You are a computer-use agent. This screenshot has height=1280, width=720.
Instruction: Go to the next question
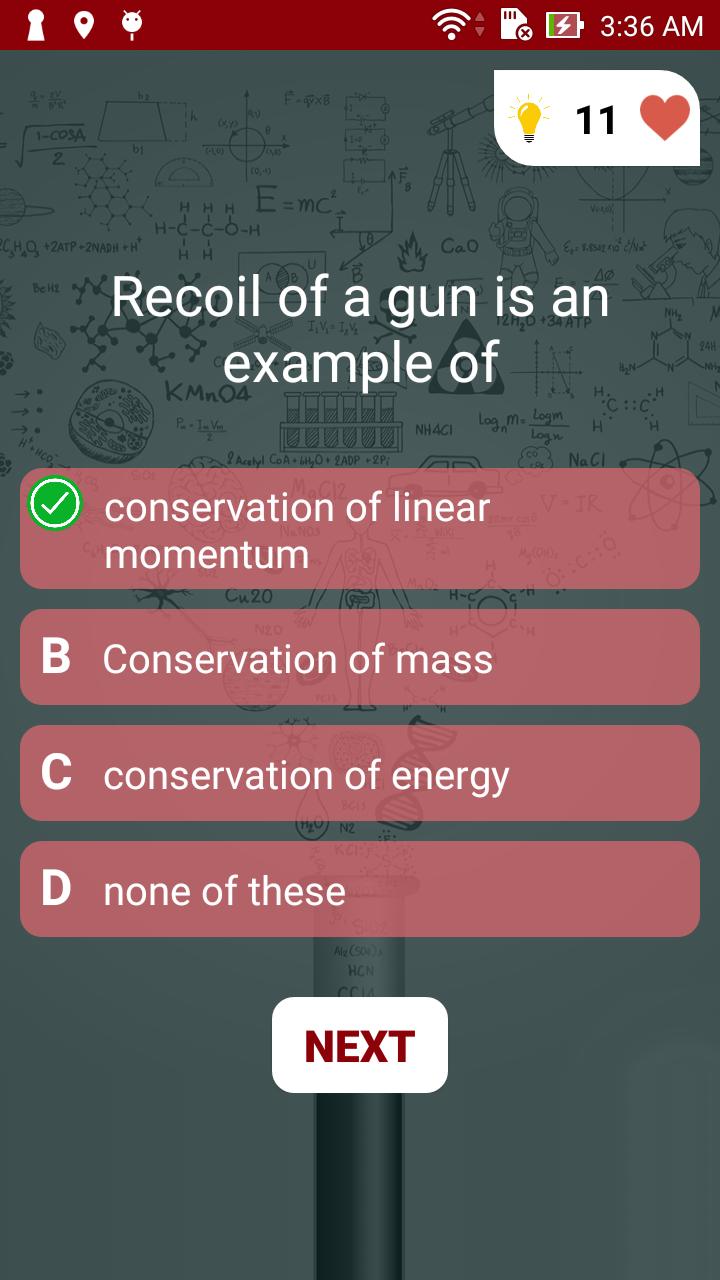pyautogui.click(x=360, y=1045)
